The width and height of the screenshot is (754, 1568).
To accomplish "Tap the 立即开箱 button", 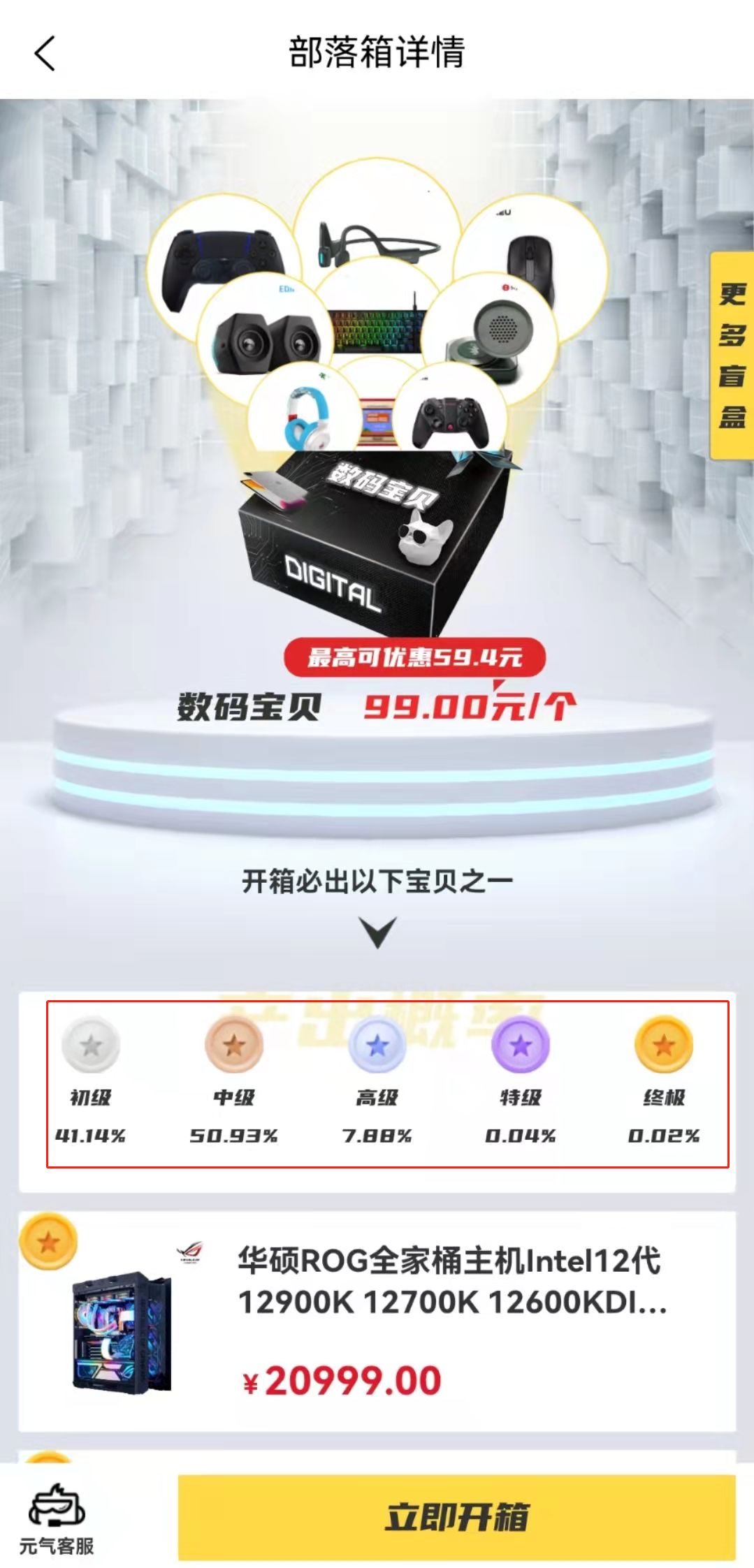I will pyautogui.click(x=456, y=1517).
